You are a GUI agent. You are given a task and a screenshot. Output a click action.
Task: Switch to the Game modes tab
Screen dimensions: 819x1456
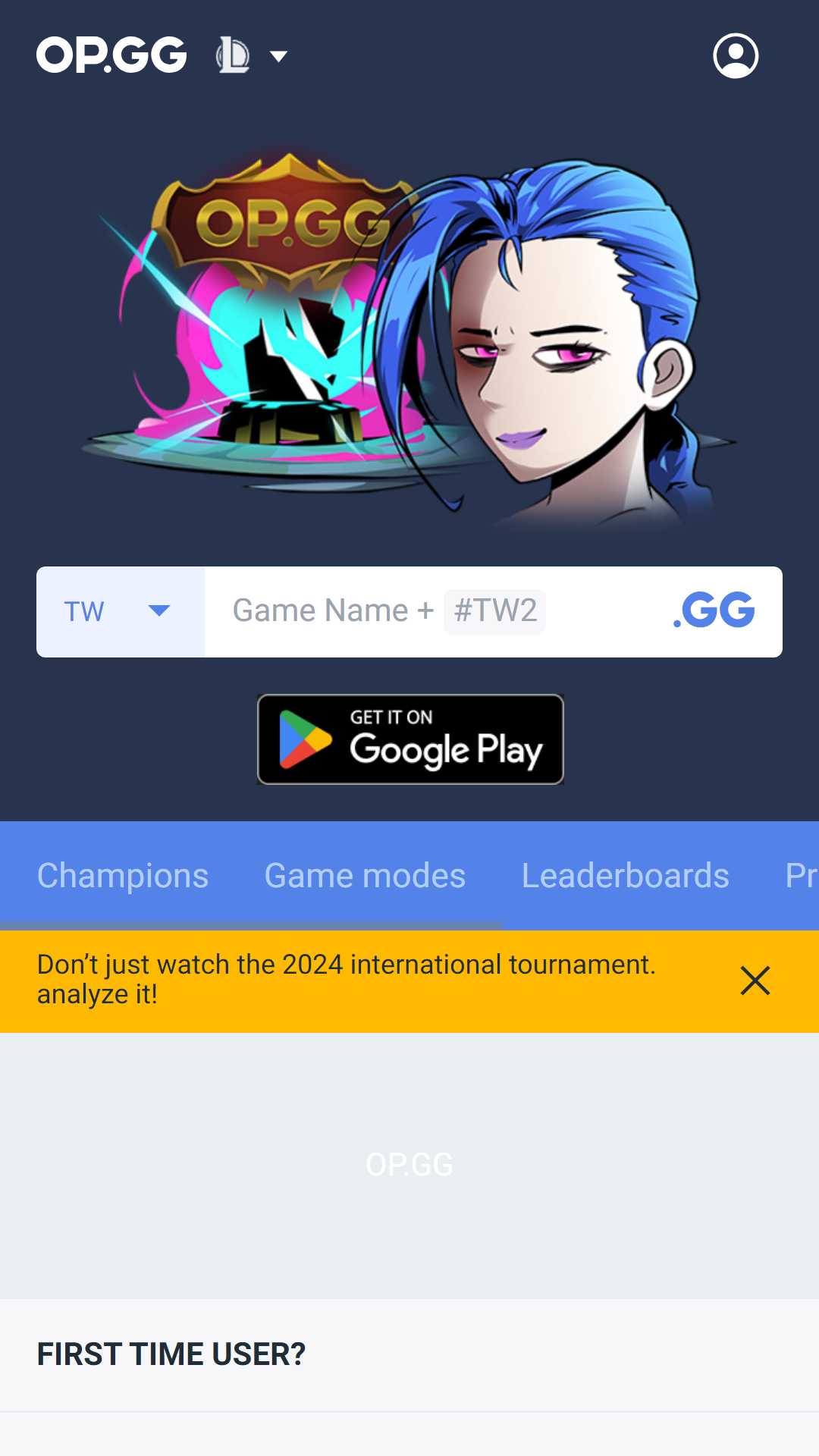pos(365,875)
